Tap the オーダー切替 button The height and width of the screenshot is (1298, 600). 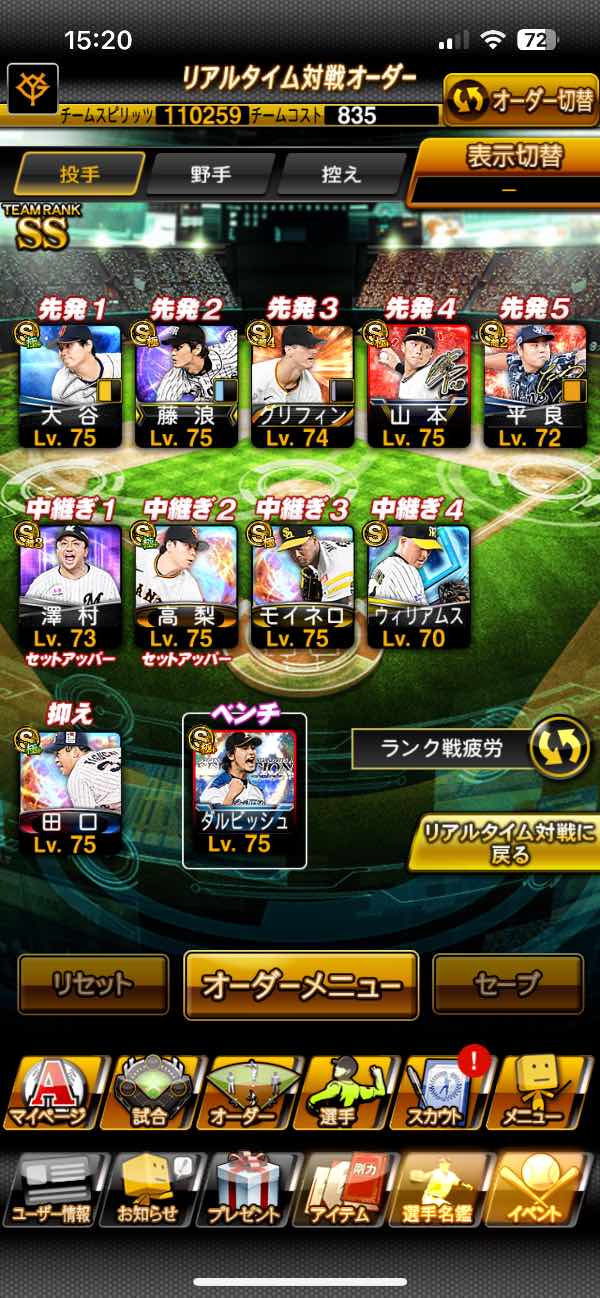(x=521, y=100)
